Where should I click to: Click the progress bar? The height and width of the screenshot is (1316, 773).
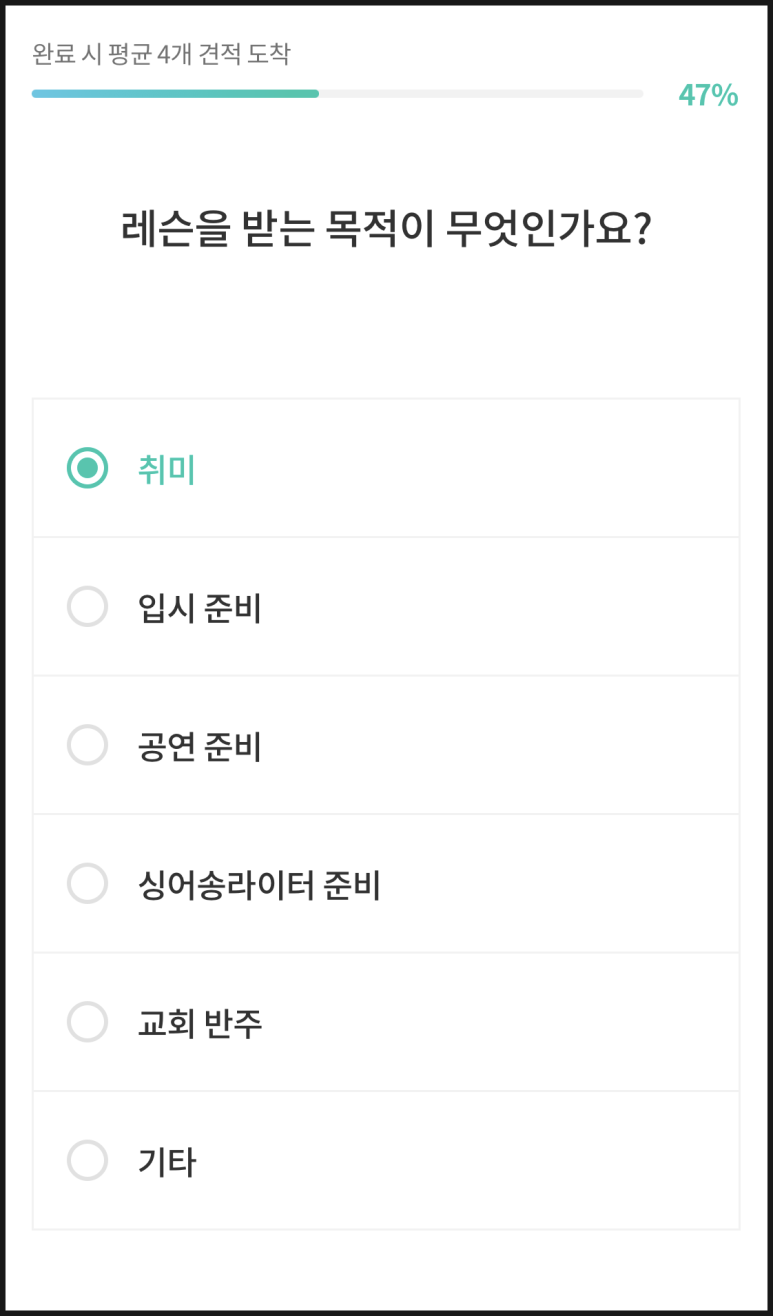337,94
